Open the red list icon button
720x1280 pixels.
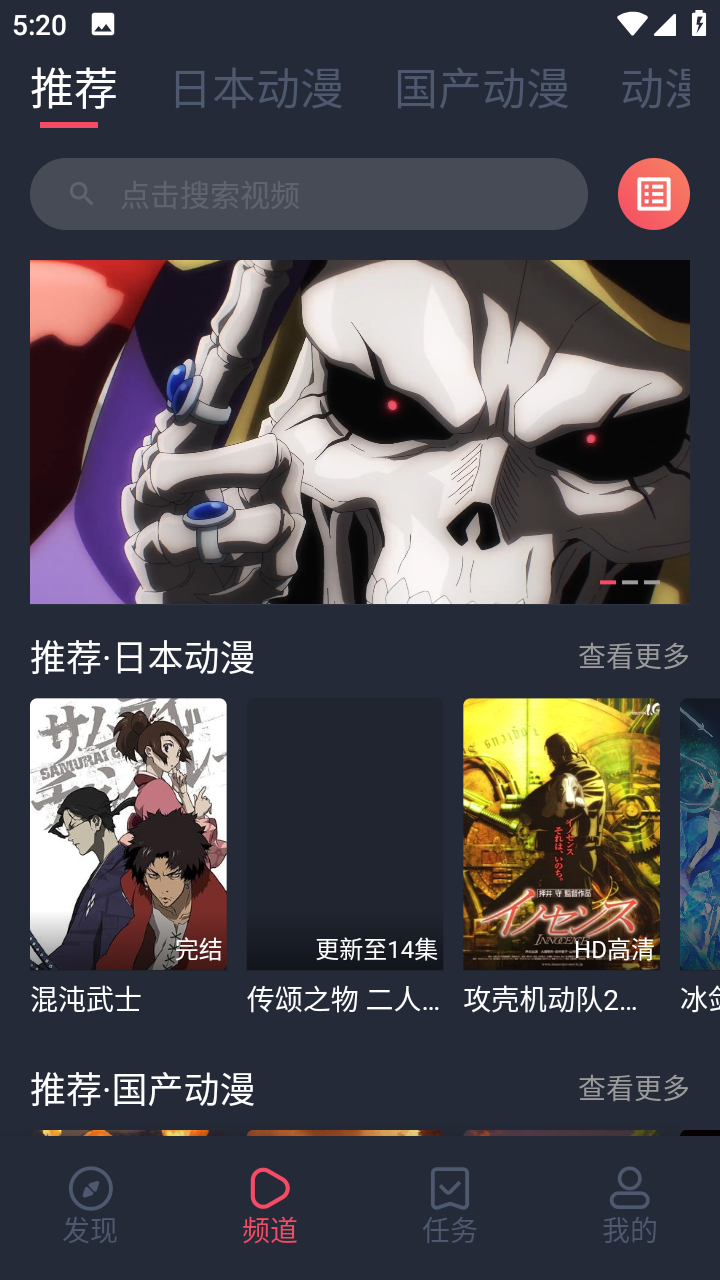click(x=653, y=194)
